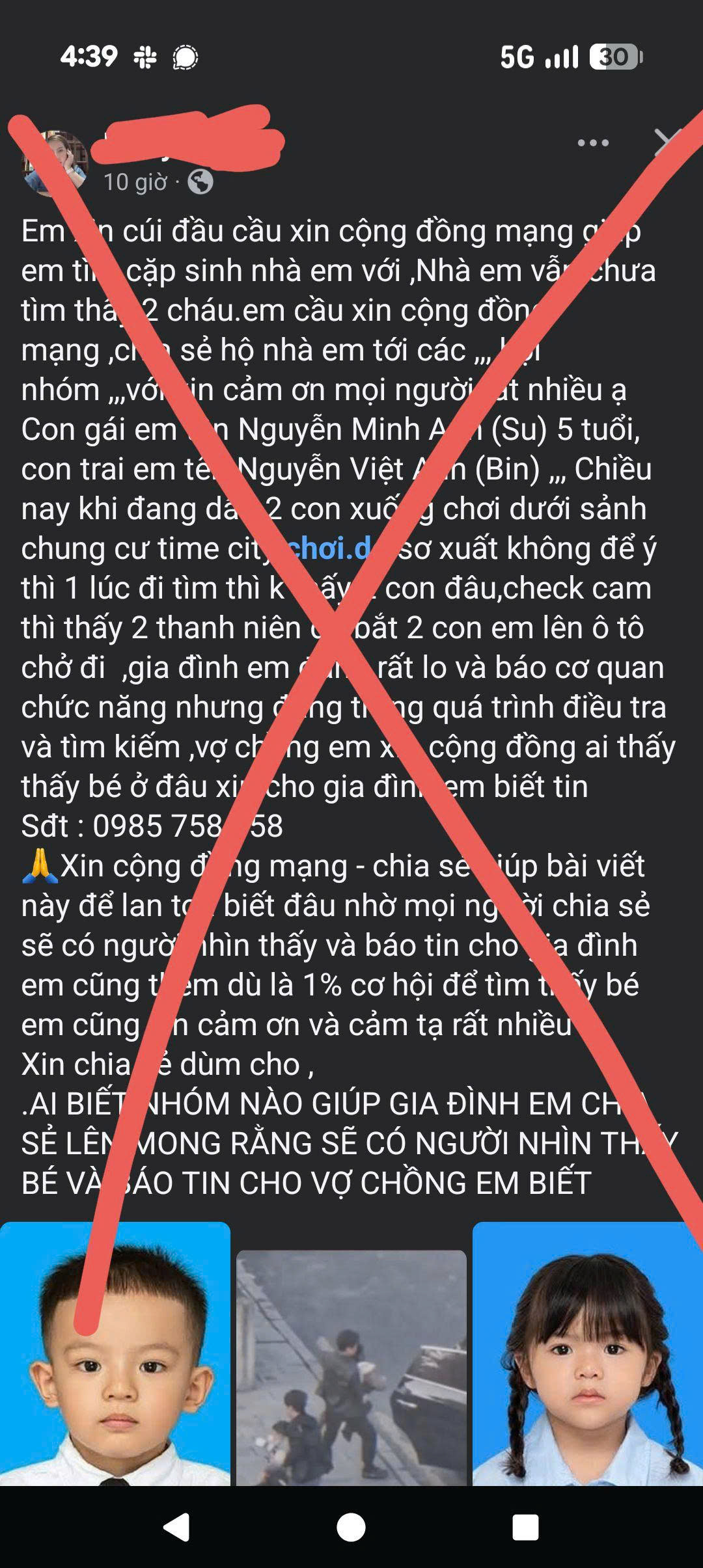This screenshot has height=1568, width=703.
Task: Open the poster's profile picture
Action: (55, 163)
